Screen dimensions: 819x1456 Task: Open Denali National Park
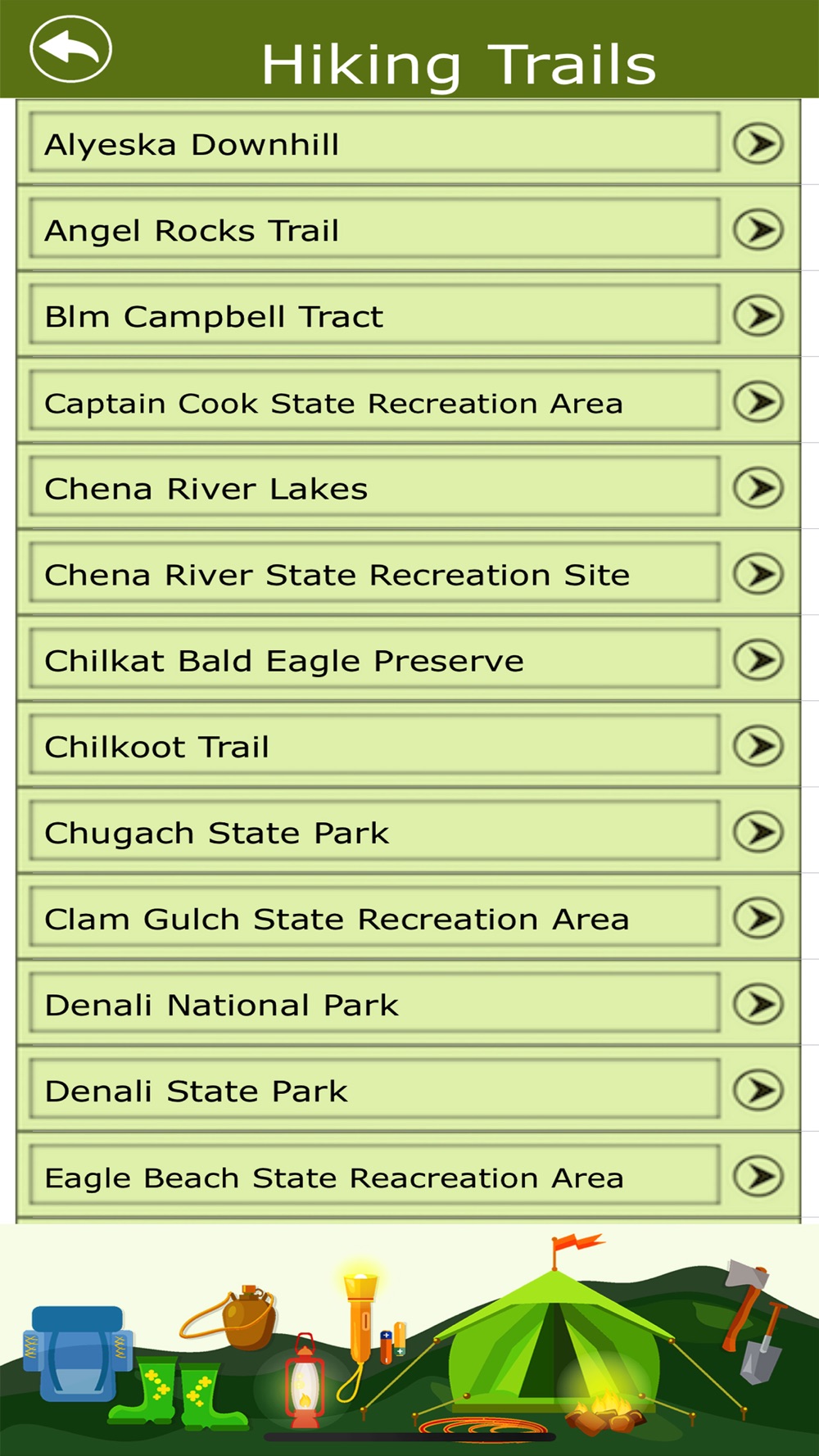tap(408, 1004)
